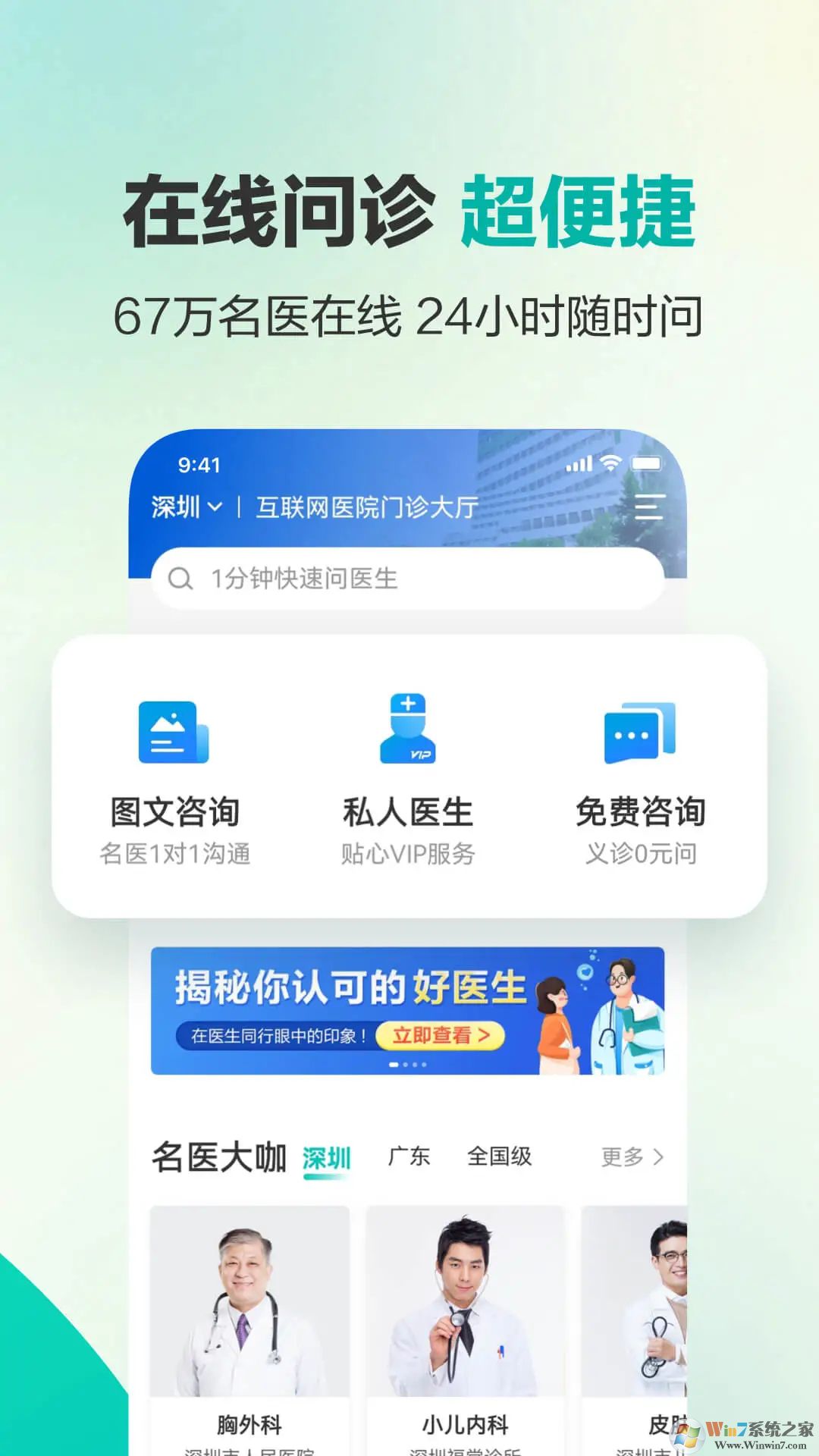Select the 私人医生 VIP doctor icon
Image resolution: width=819 pixels, height=1456 pixels.
pos(407,730)
